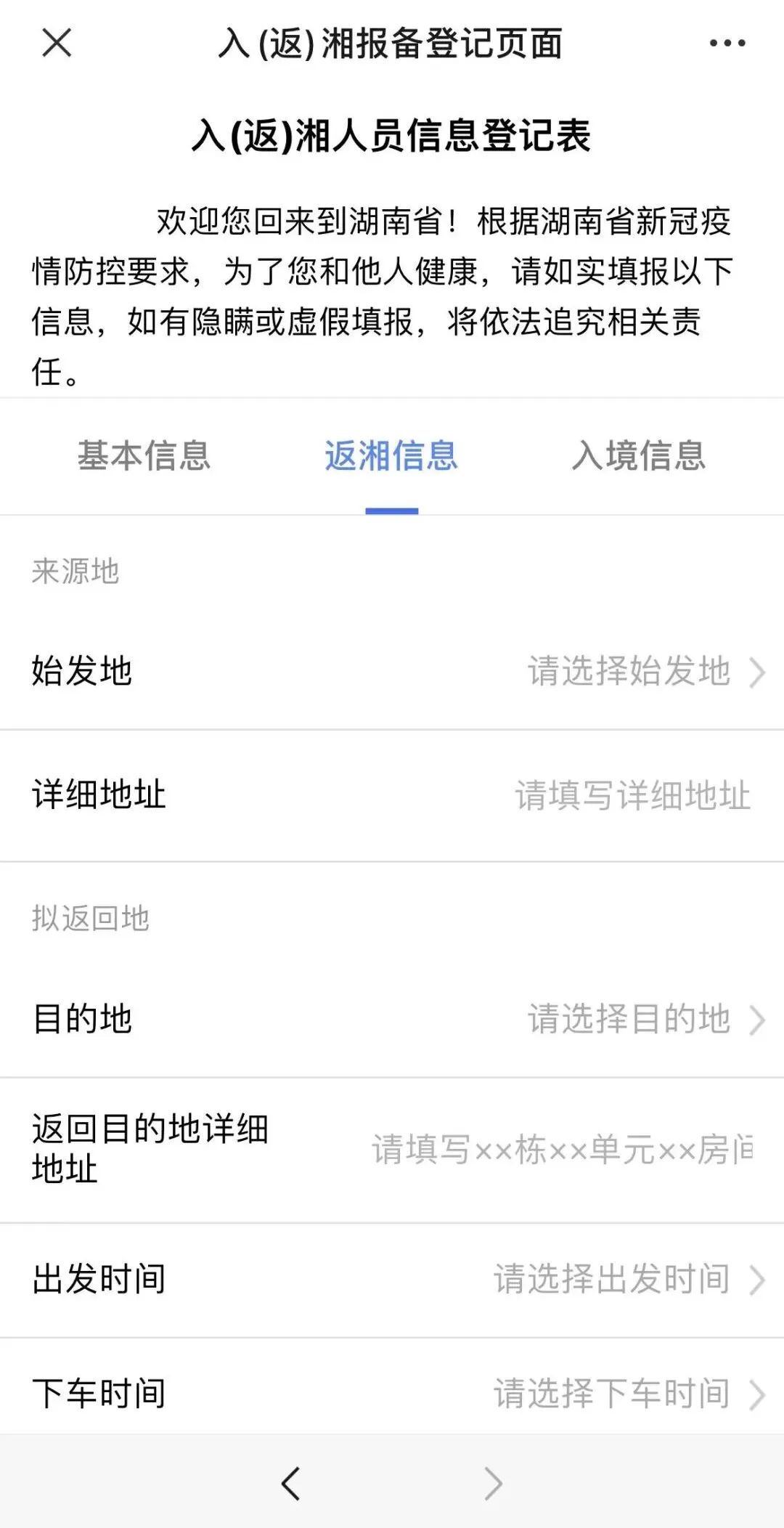Select the 返湘信息 tab
This screenshot has height=1528, width=784.
[x=391, y=456]
